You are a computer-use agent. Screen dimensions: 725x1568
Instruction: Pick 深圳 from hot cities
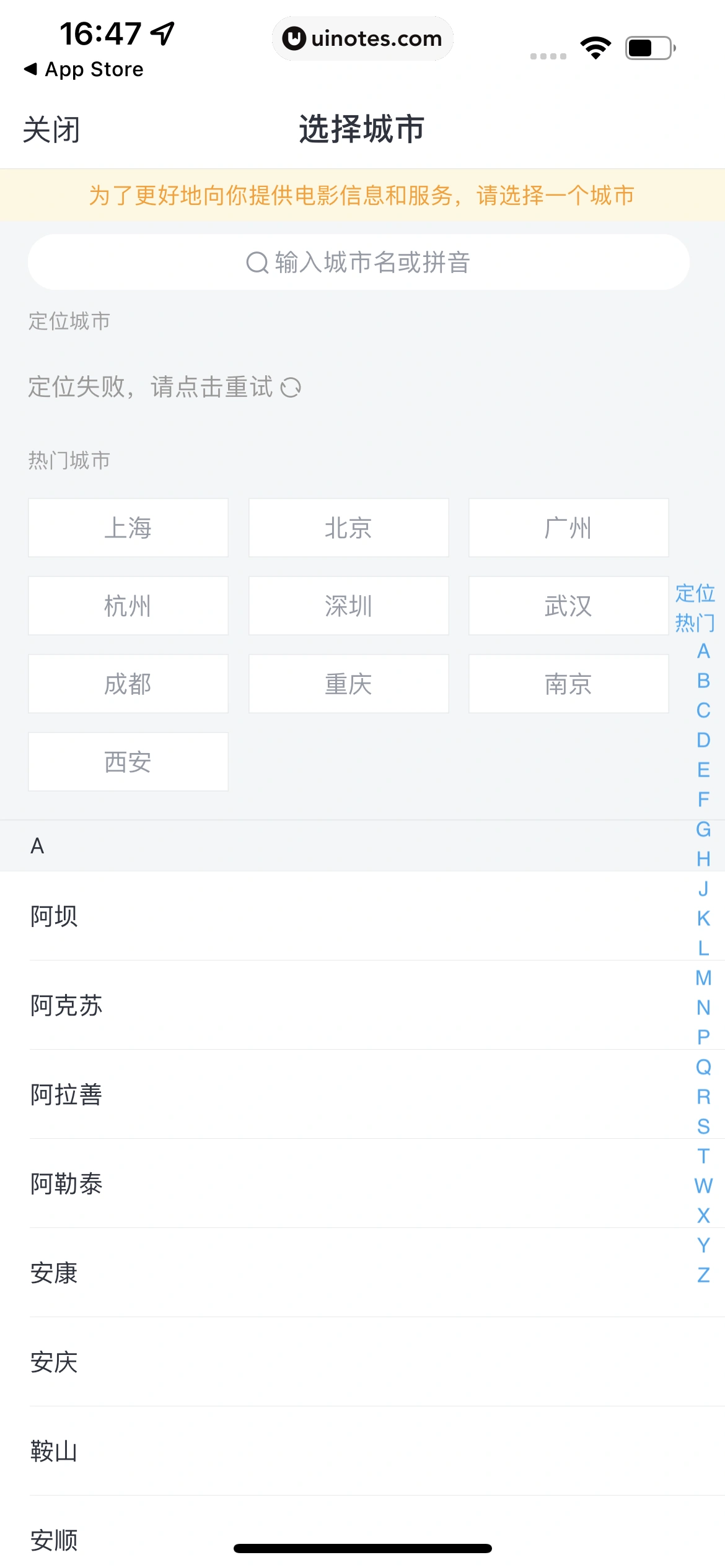click(348, 606)
